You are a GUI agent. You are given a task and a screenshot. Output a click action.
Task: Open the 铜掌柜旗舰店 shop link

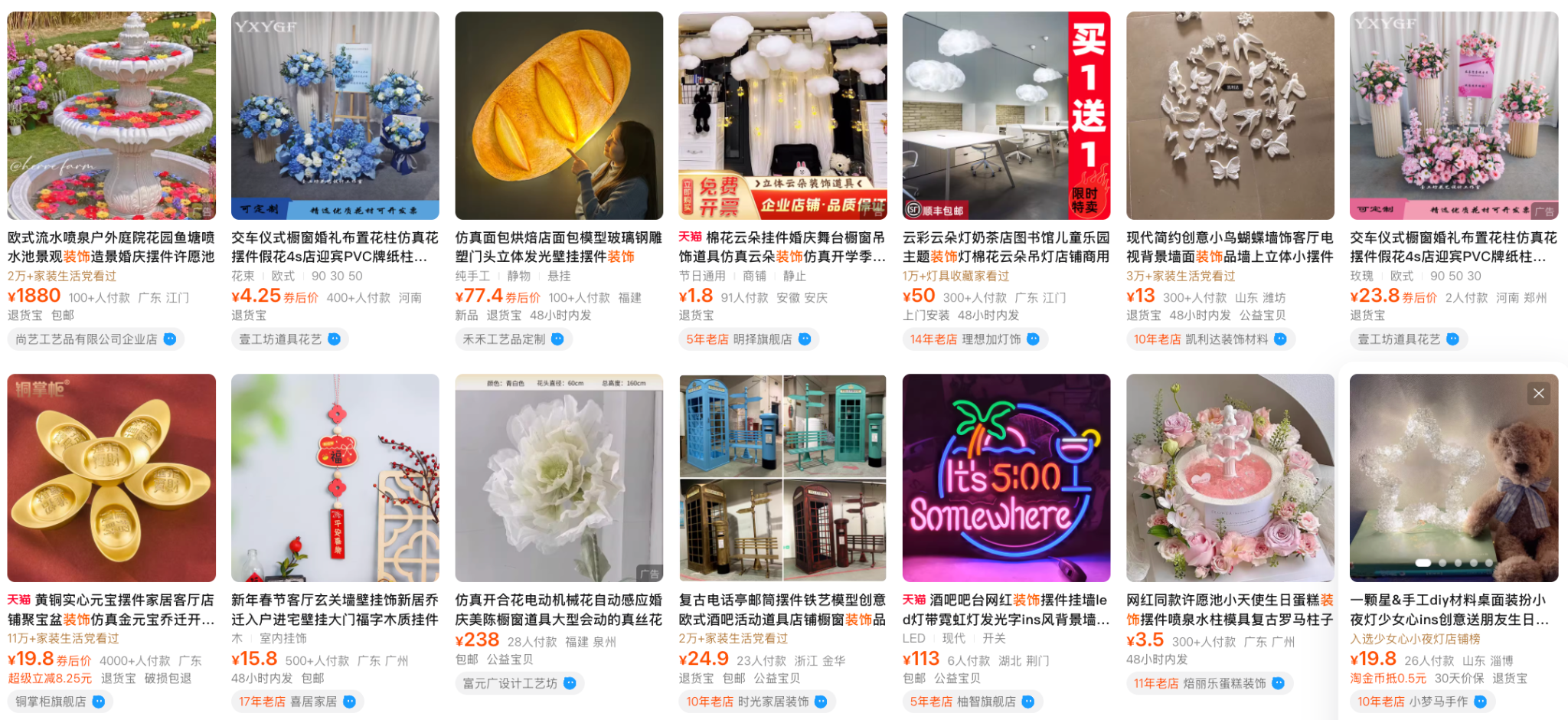(x=51, y=702)
